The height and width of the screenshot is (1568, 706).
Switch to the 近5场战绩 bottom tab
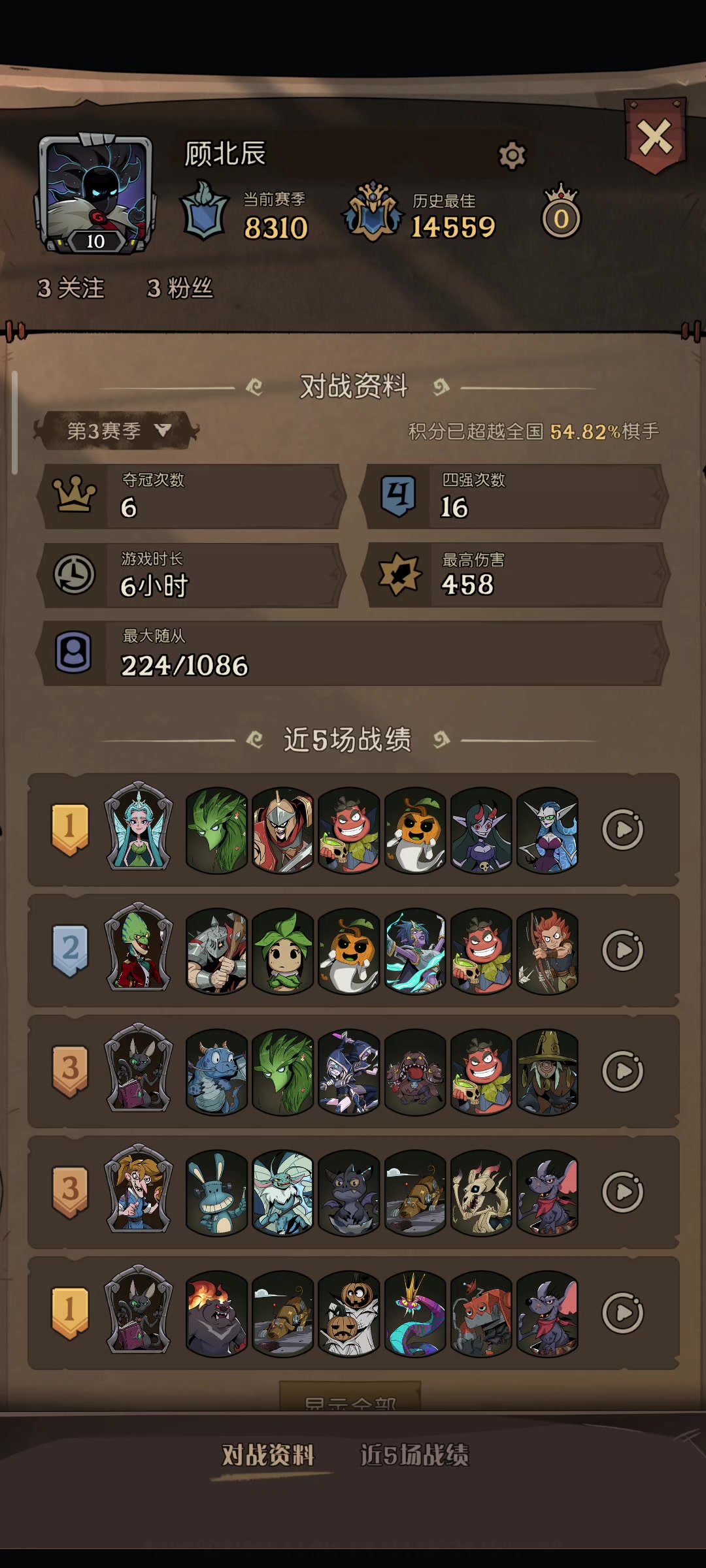414,1455
